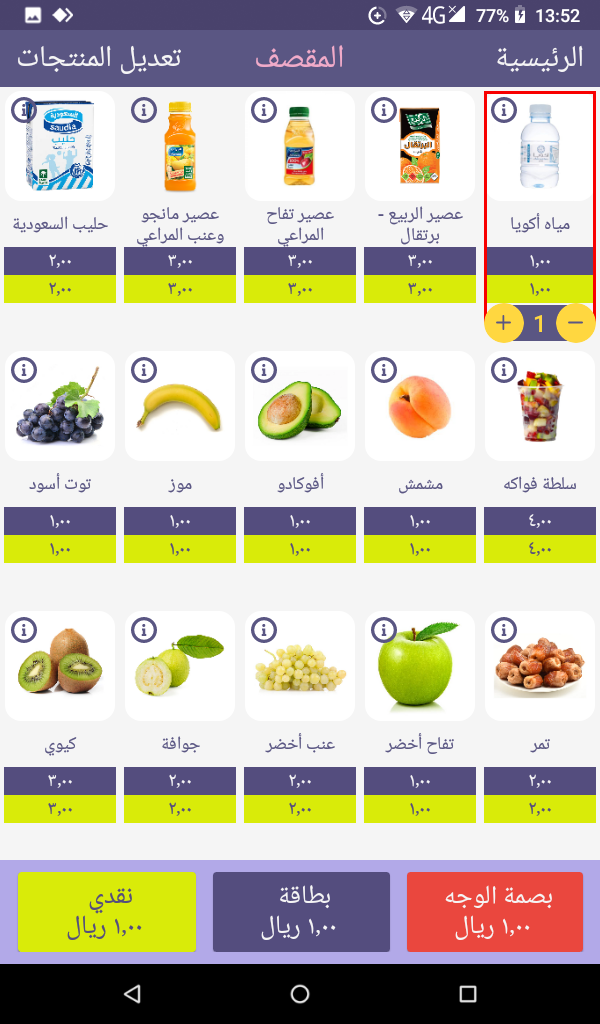Go to الرئيسية home page
600x1024 pixels.
click(539, 57)
